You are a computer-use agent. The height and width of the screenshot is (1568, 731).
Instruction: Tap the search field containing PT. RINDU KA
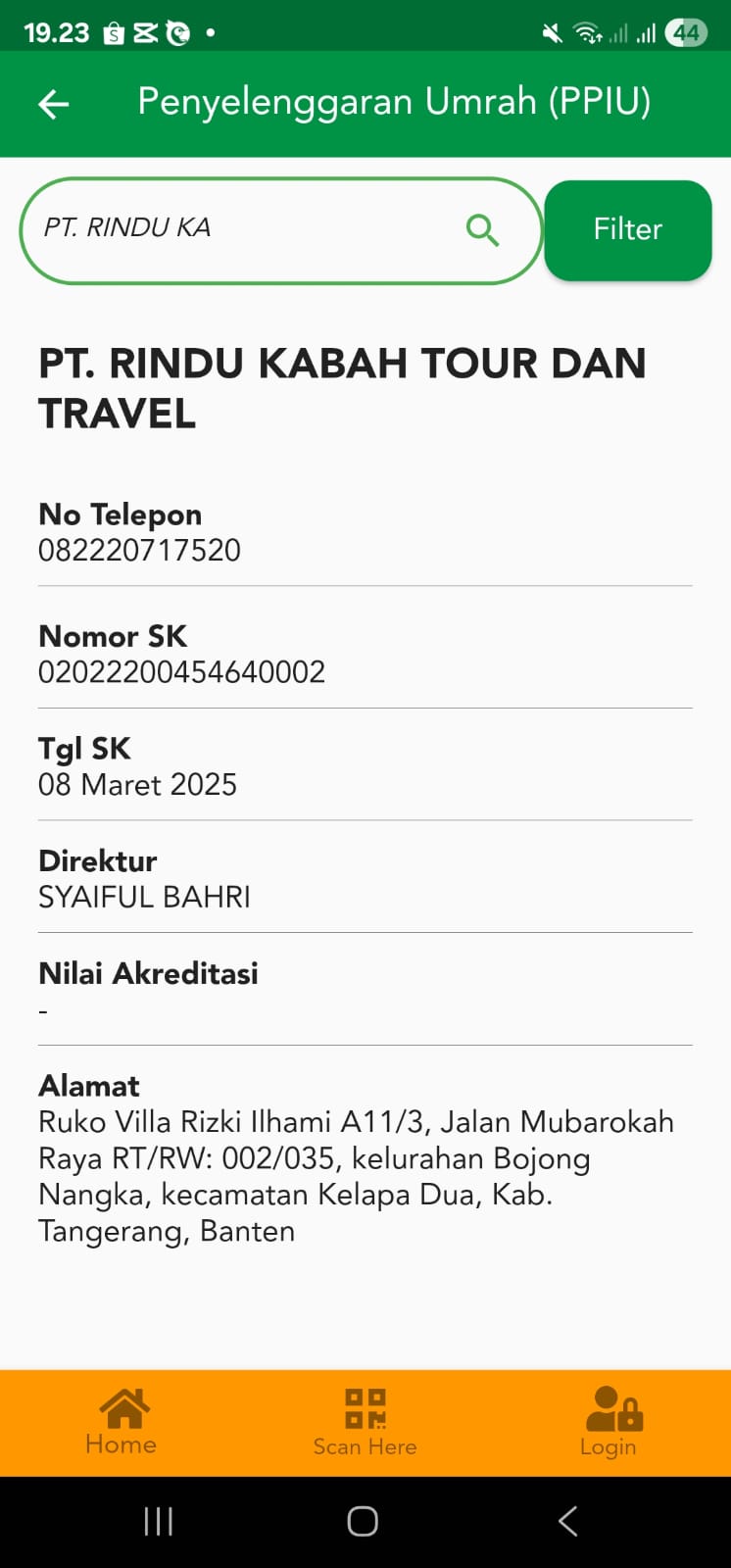[245, 229]
